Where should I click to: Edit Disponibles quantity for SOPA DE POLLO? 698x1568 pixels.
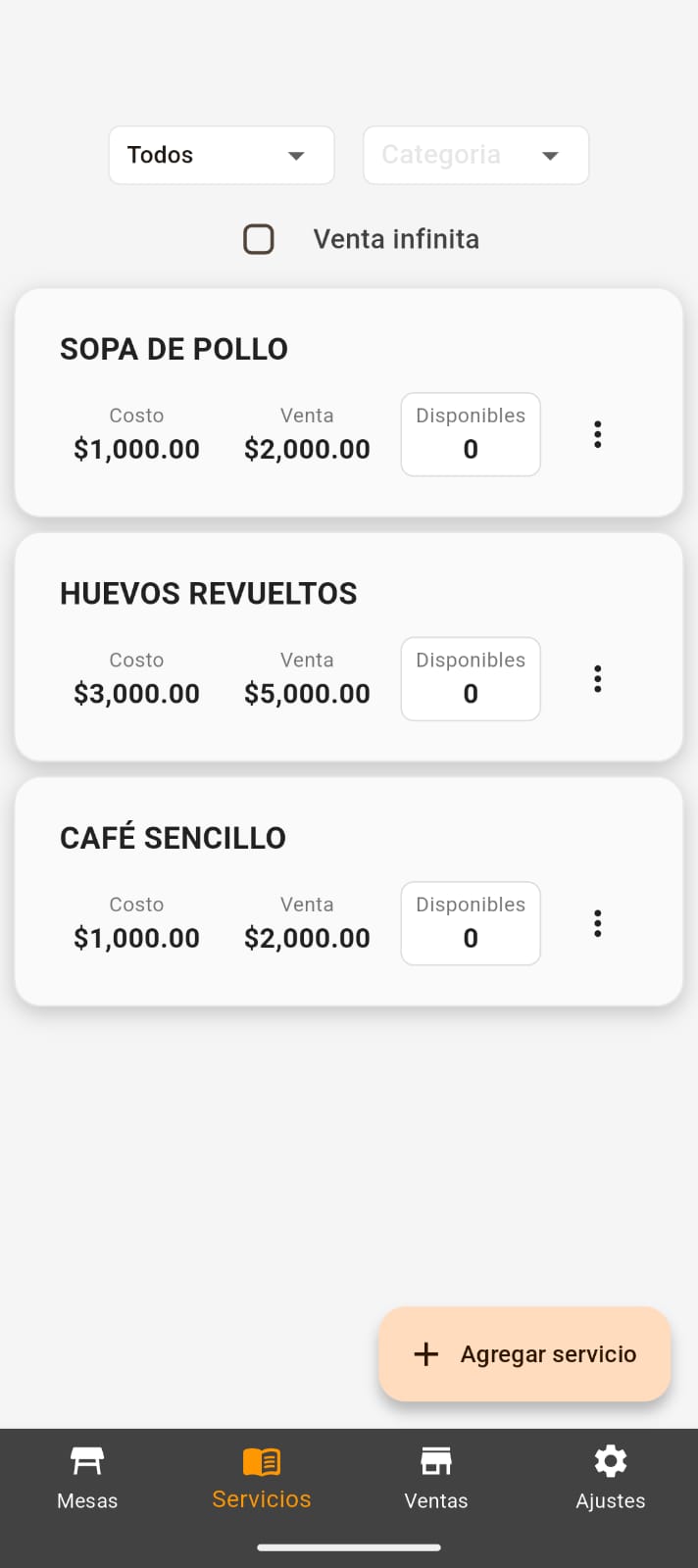tap(471, 435)
